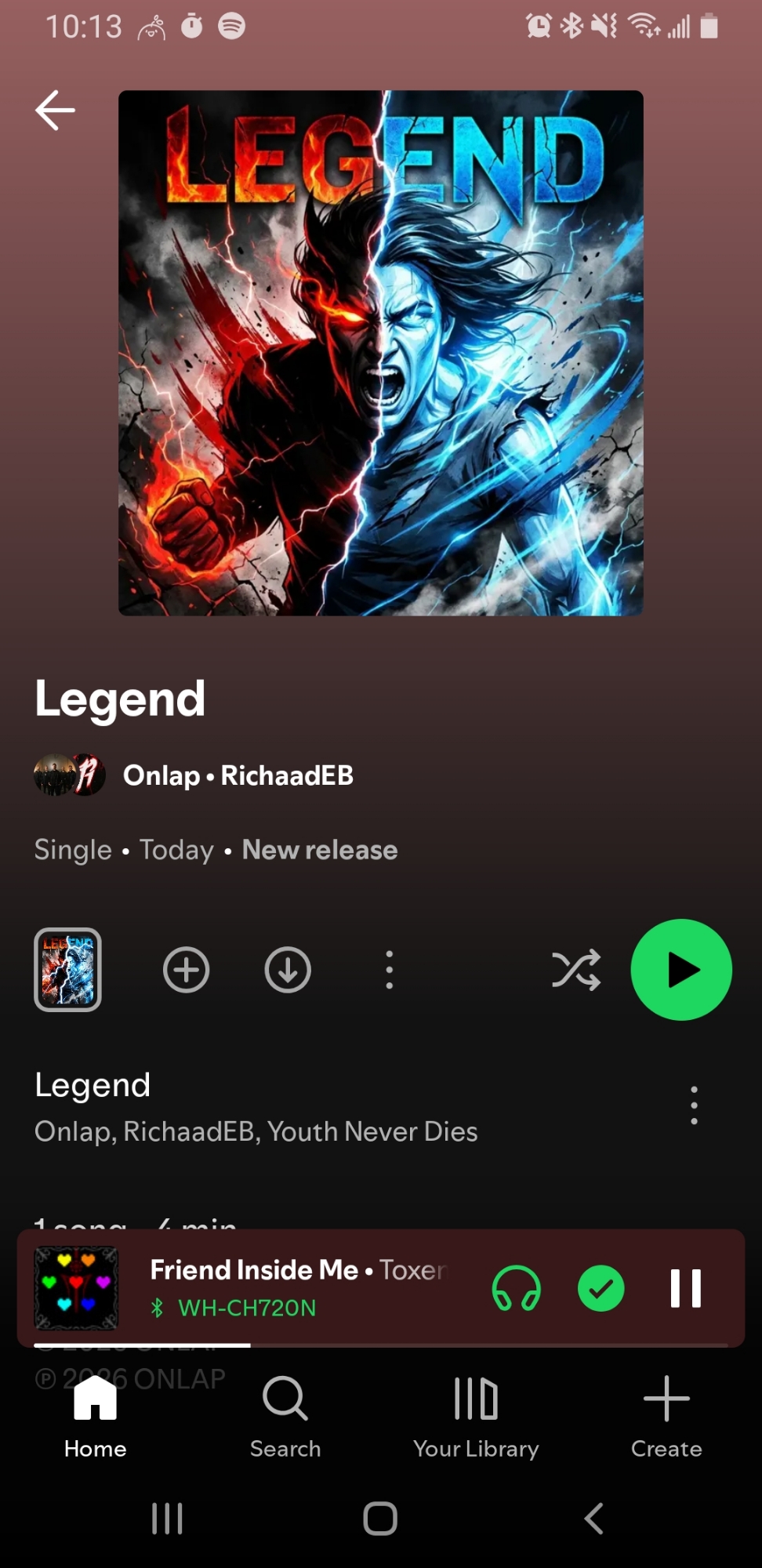Open more options for the Legend track

(694, 1105)
